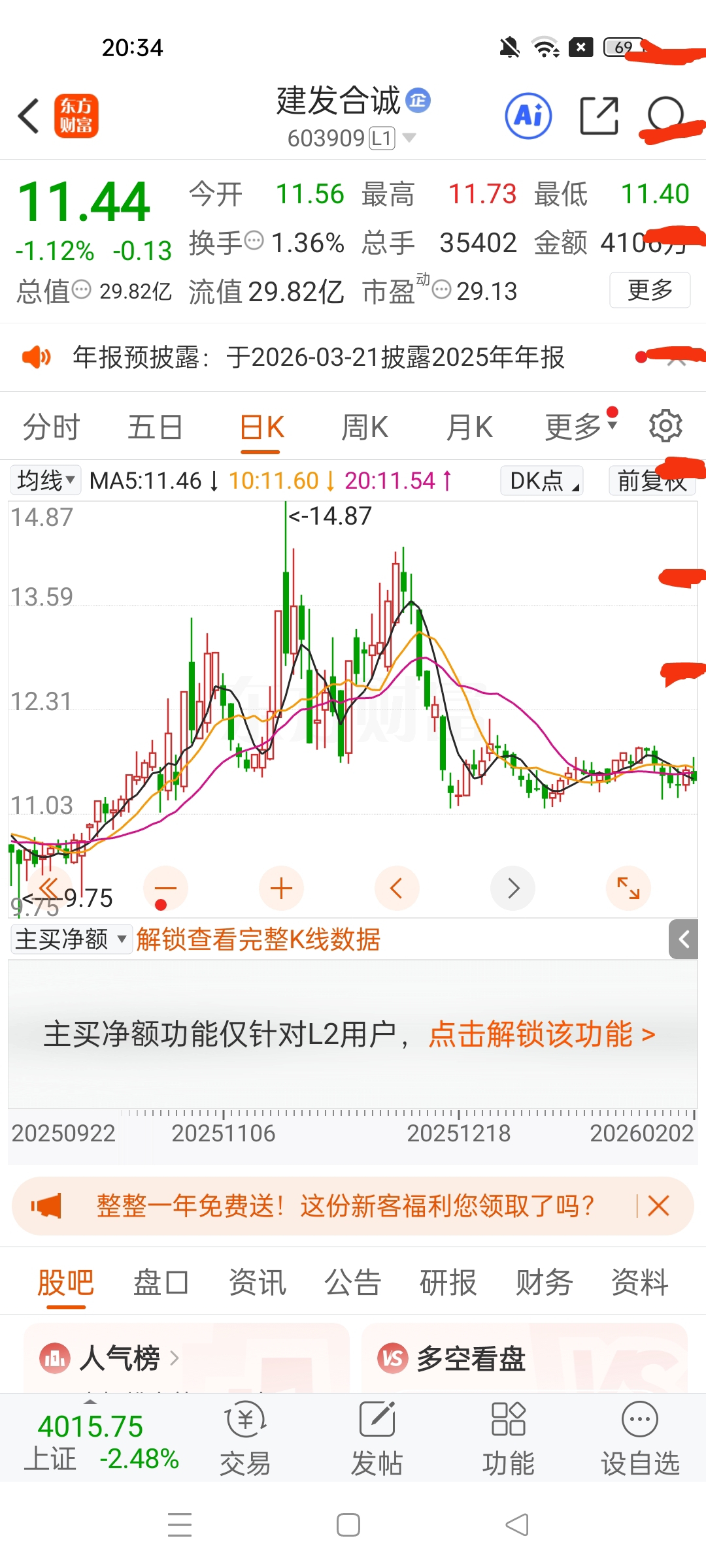Viewport: 706px width, 1568px height.
Task: Zoom out the K-line chart with minus
Action: [x=165, y=889]
